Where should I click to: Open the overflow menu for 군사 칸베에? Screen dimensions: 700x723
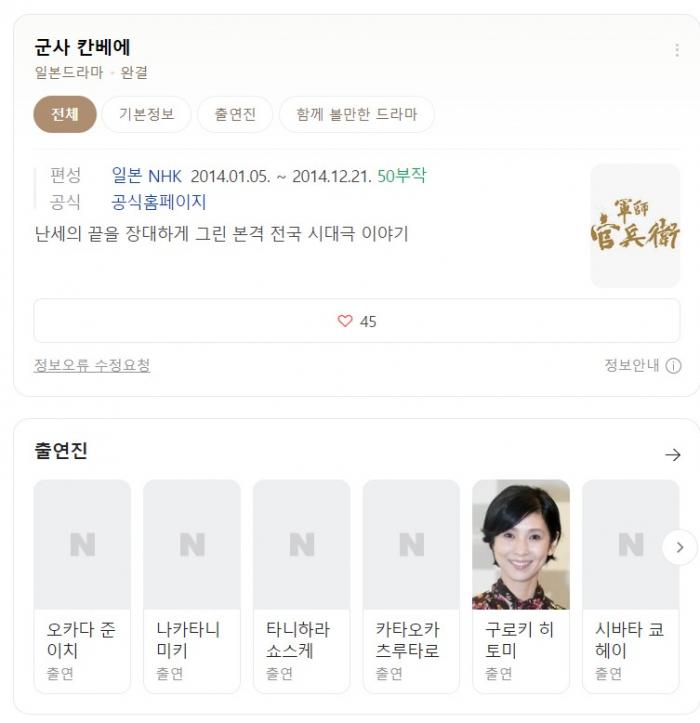(x=677, y=50)
